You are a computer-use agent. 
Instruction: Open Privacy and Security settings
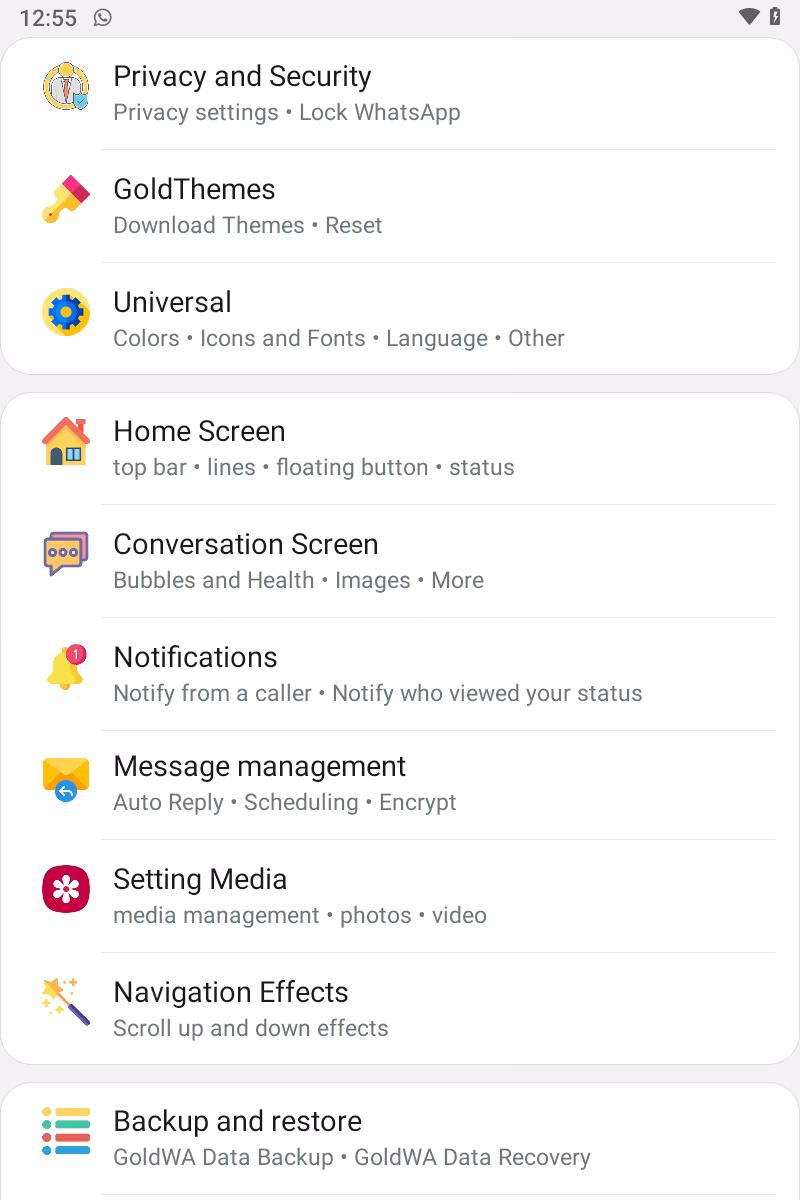(x=400, y=93)
